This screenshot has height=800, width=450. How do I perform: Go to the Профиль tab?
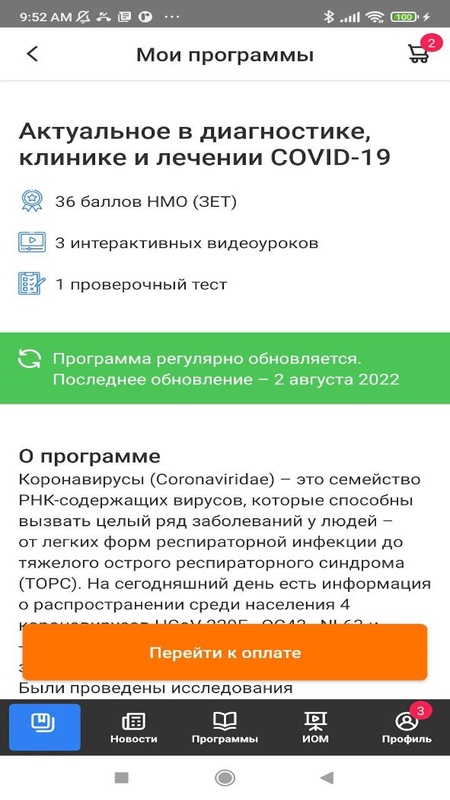point(407,728)
